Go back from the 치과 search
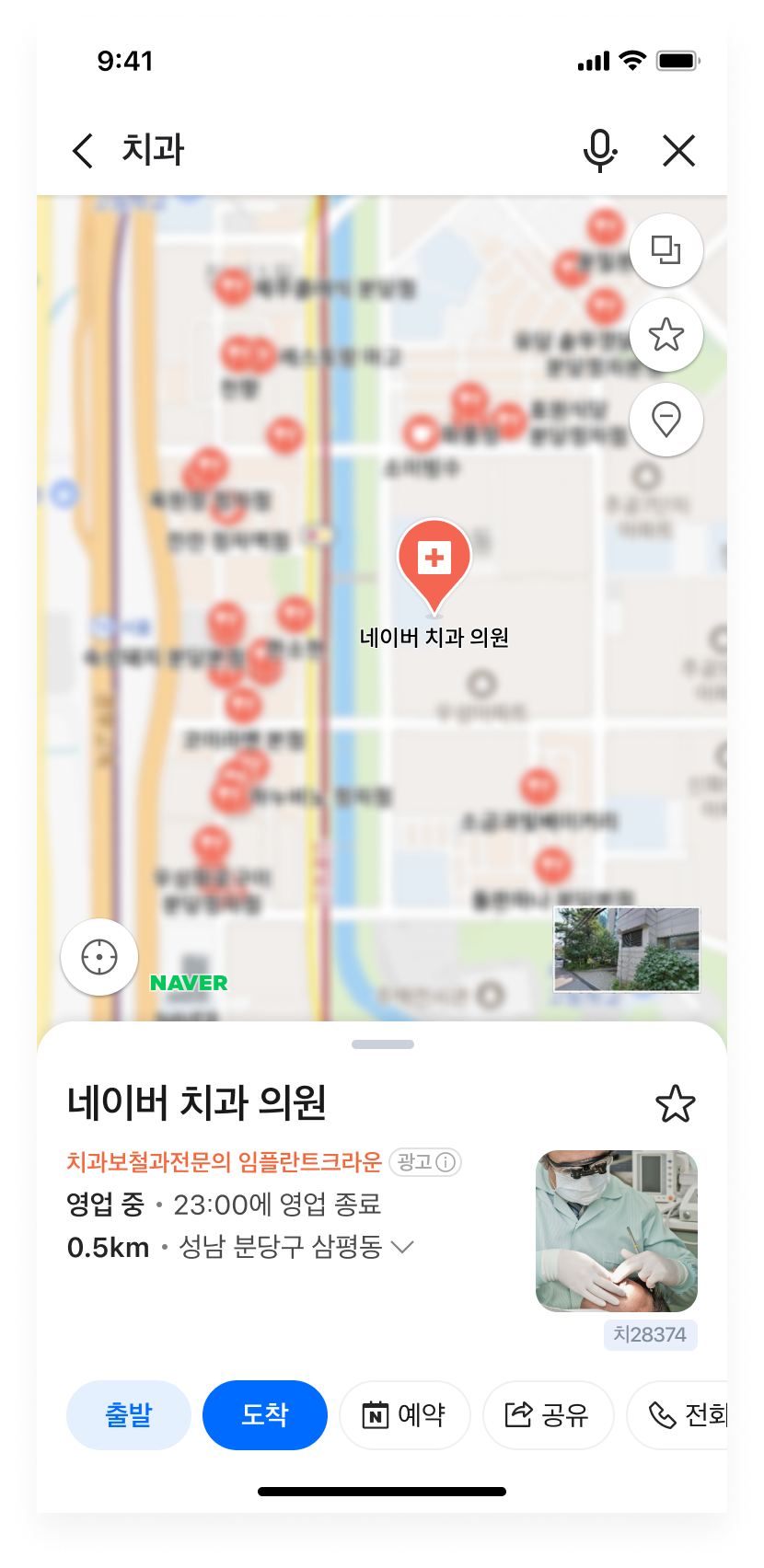The height and width of the screenshot is (1568, 764). [x=83, y=150]
